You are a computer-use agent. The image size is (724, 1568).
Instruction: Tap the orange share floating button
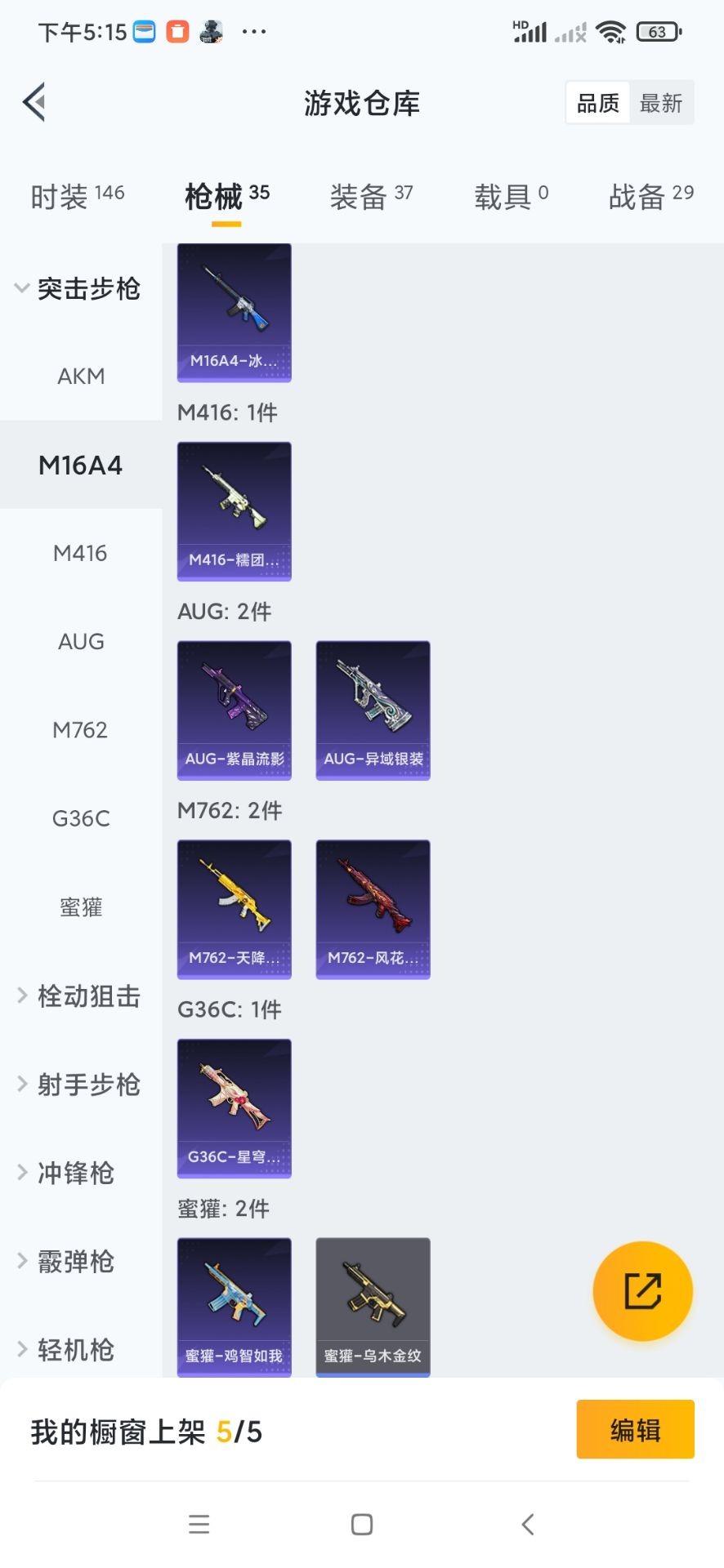642,1291
